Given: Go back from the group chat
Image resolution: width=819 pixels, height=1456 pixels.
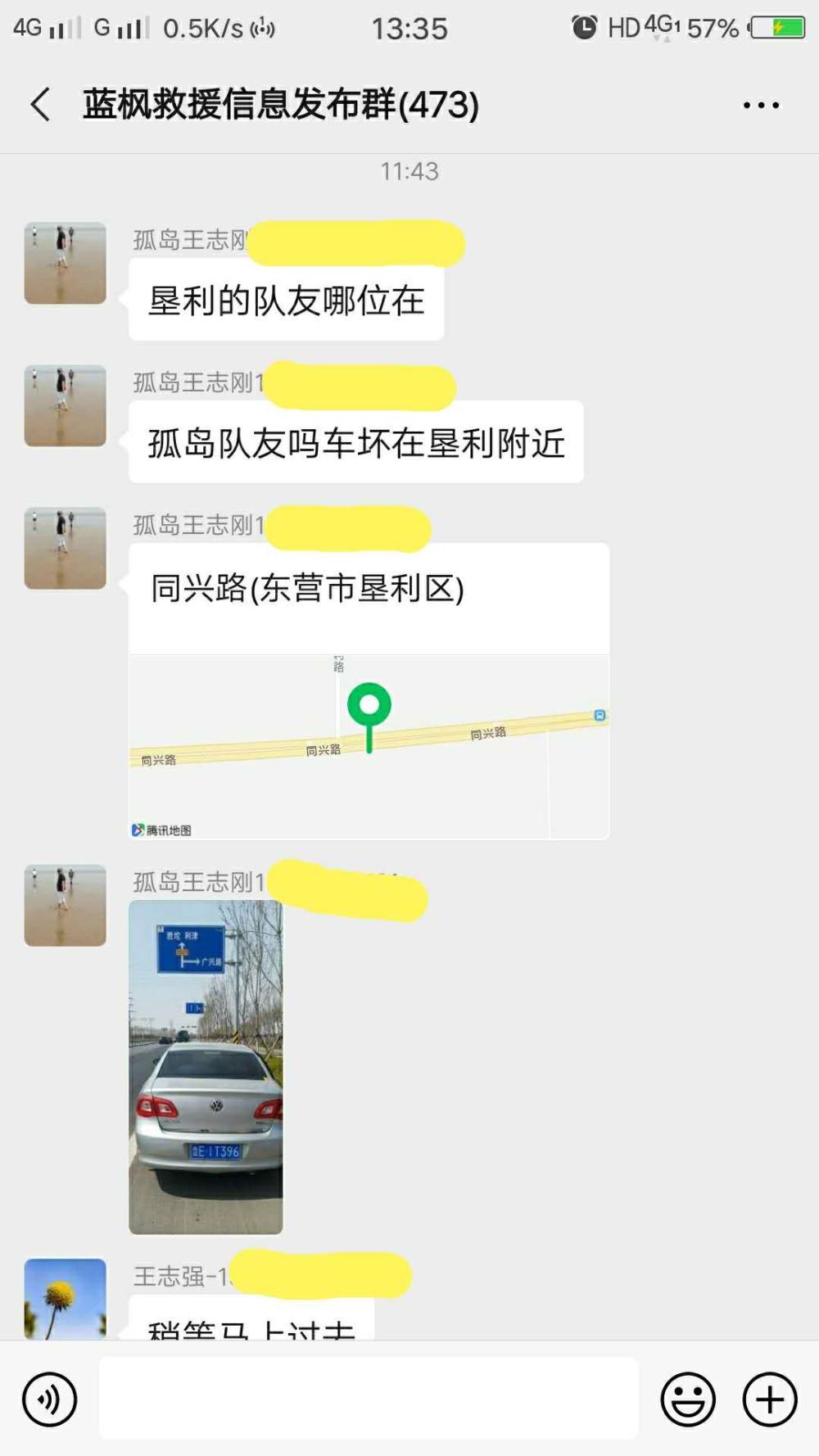Looking at the screenshot, I should pos(40,105).
